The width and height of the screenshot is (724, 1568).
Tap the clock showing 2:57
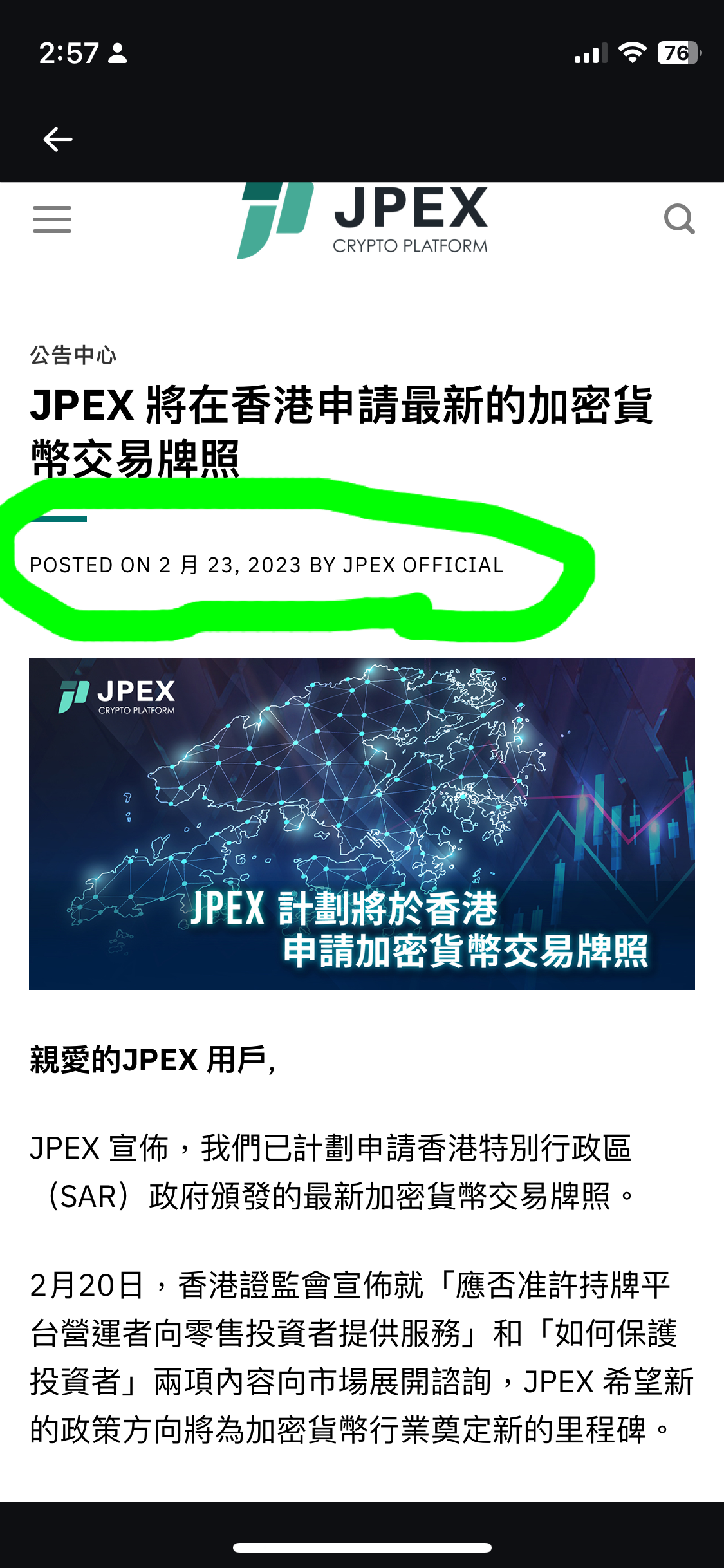click(x=66, y=54)
